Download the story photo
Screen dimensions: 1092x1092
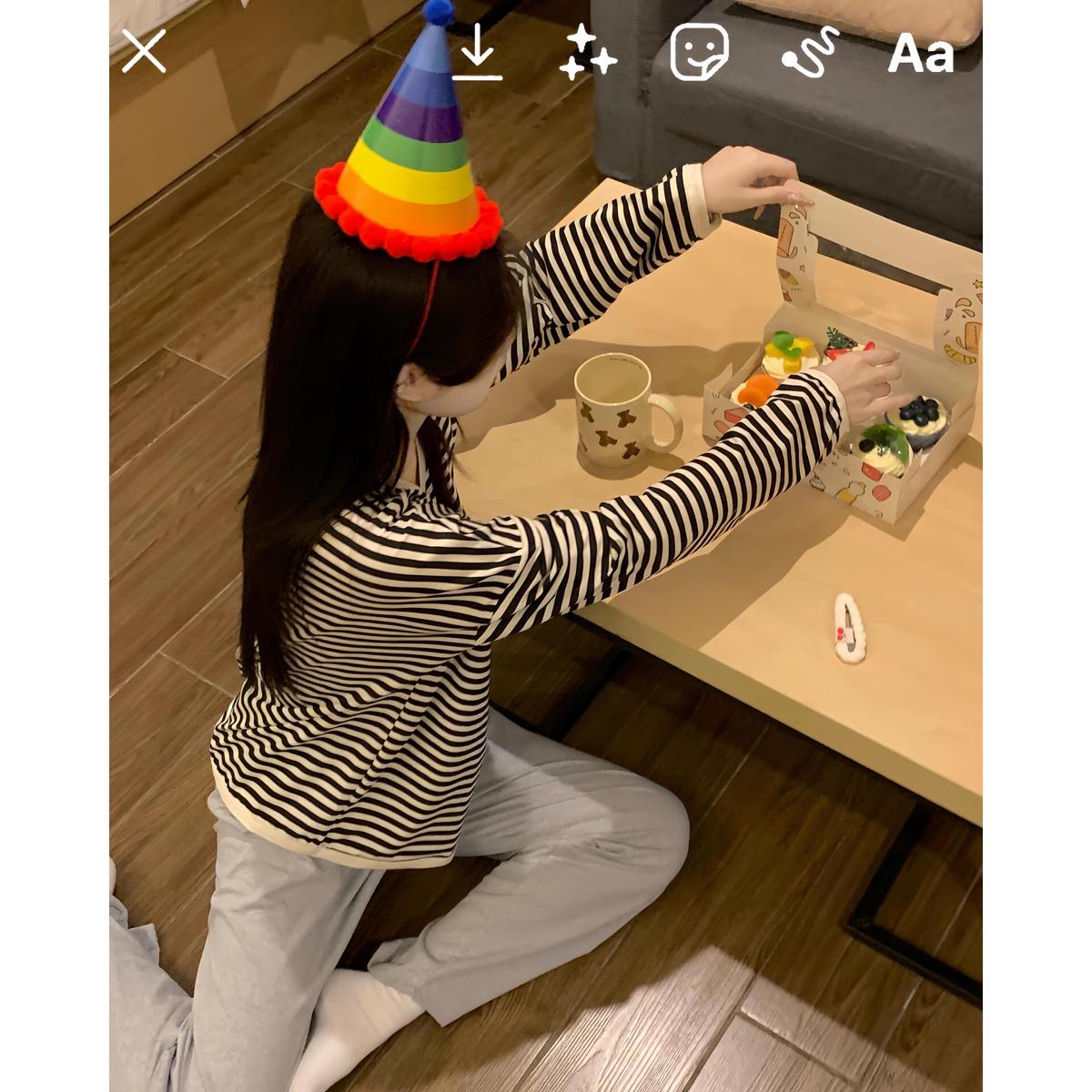(x=477, y=53)
